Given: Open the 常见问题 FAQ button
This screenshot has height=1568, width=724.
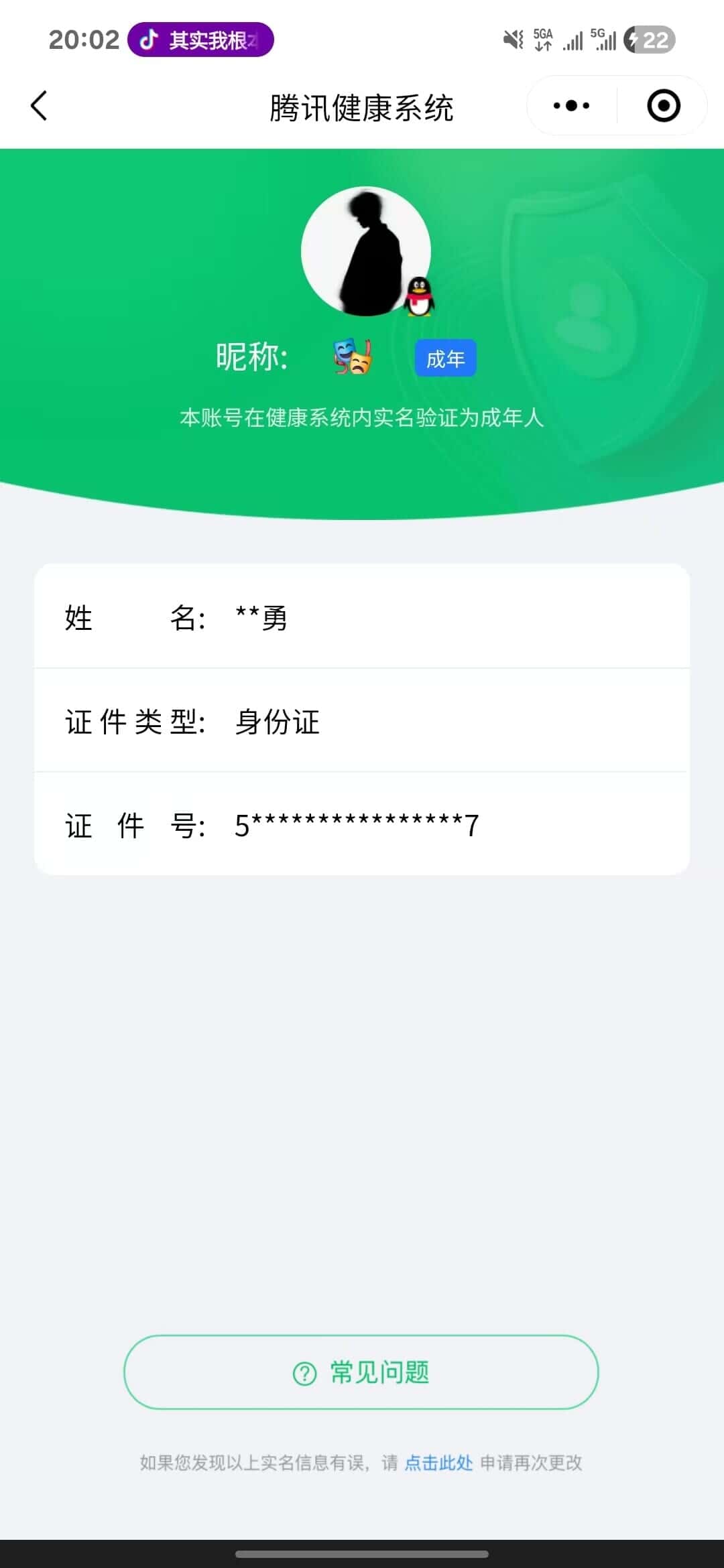Looking at the screenshot, I should [x=361, y=1372].
